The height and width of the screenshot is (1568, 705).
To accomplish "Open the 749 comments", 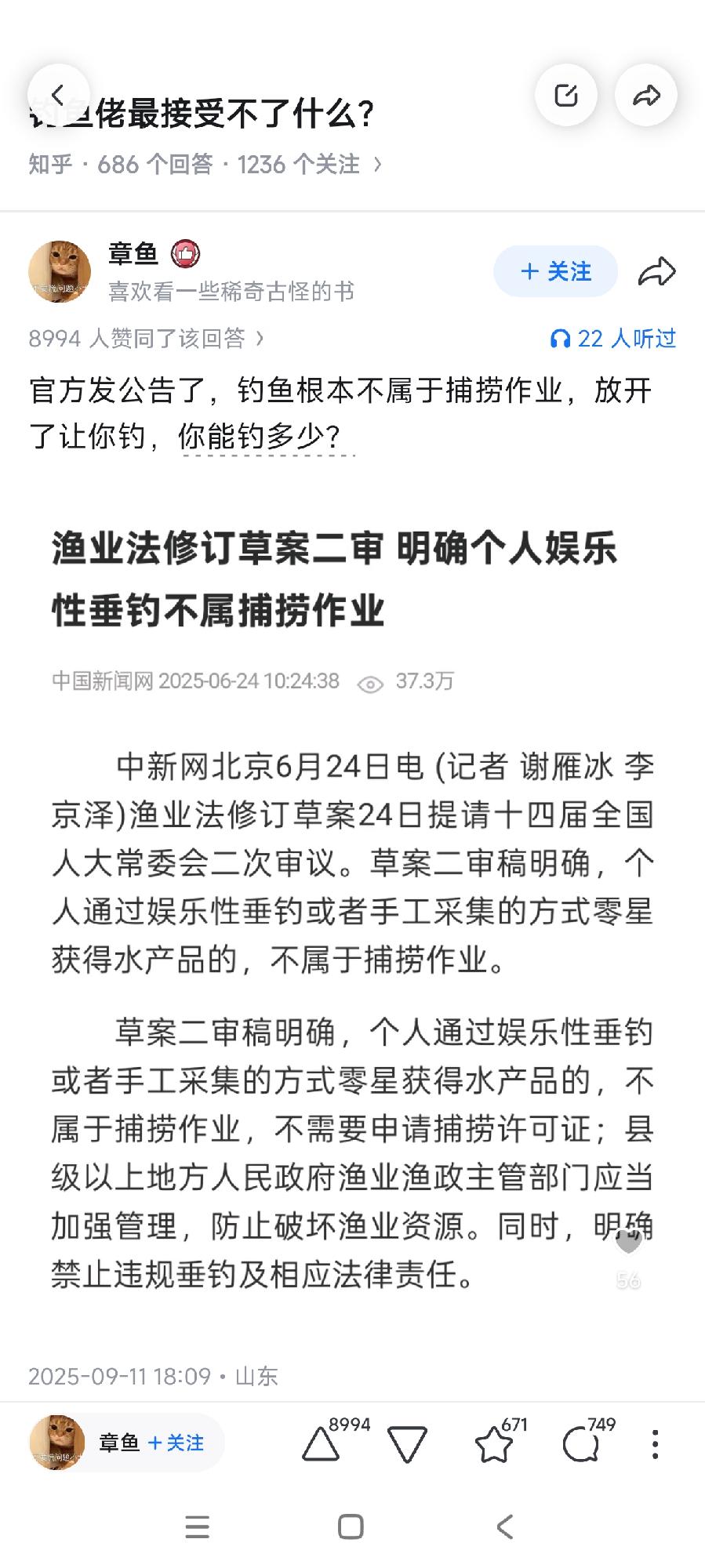I will point(580,1444).
